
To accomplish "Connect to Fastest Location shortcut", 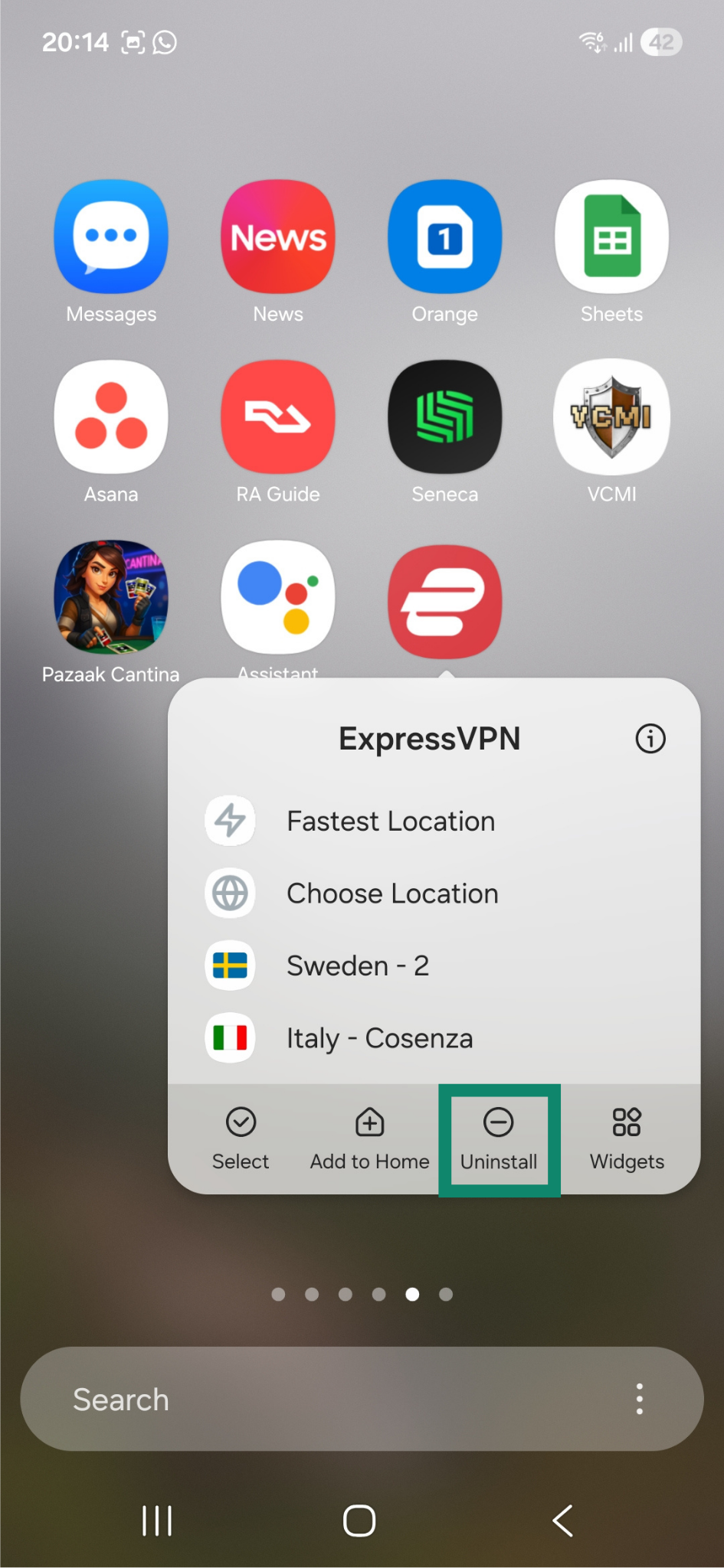I will point(391,822).
